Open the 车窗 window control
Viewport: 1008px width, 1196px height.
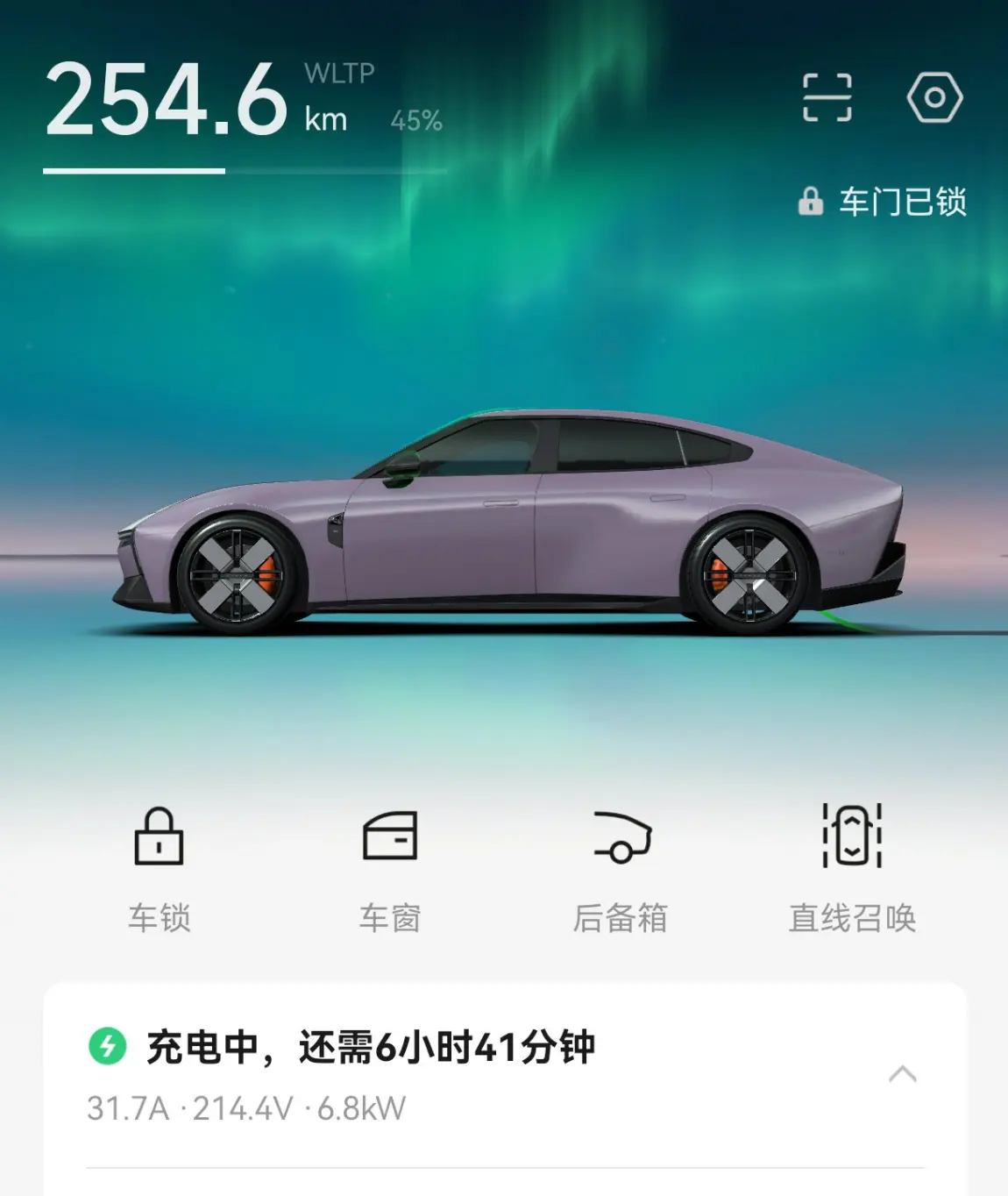click(390, 870)
